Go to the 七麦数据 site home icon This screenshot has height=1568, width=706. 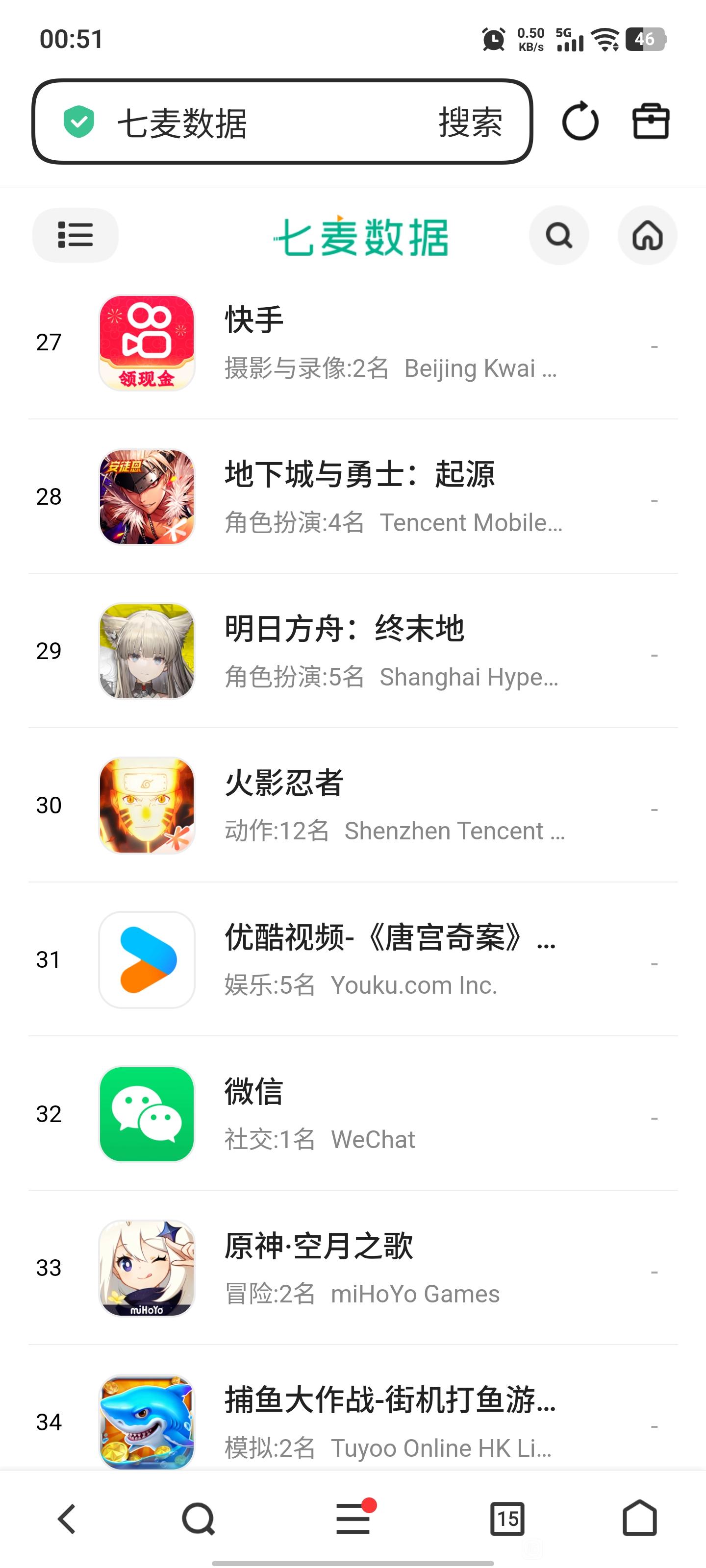pyautogui.click(x=647, y=235)
